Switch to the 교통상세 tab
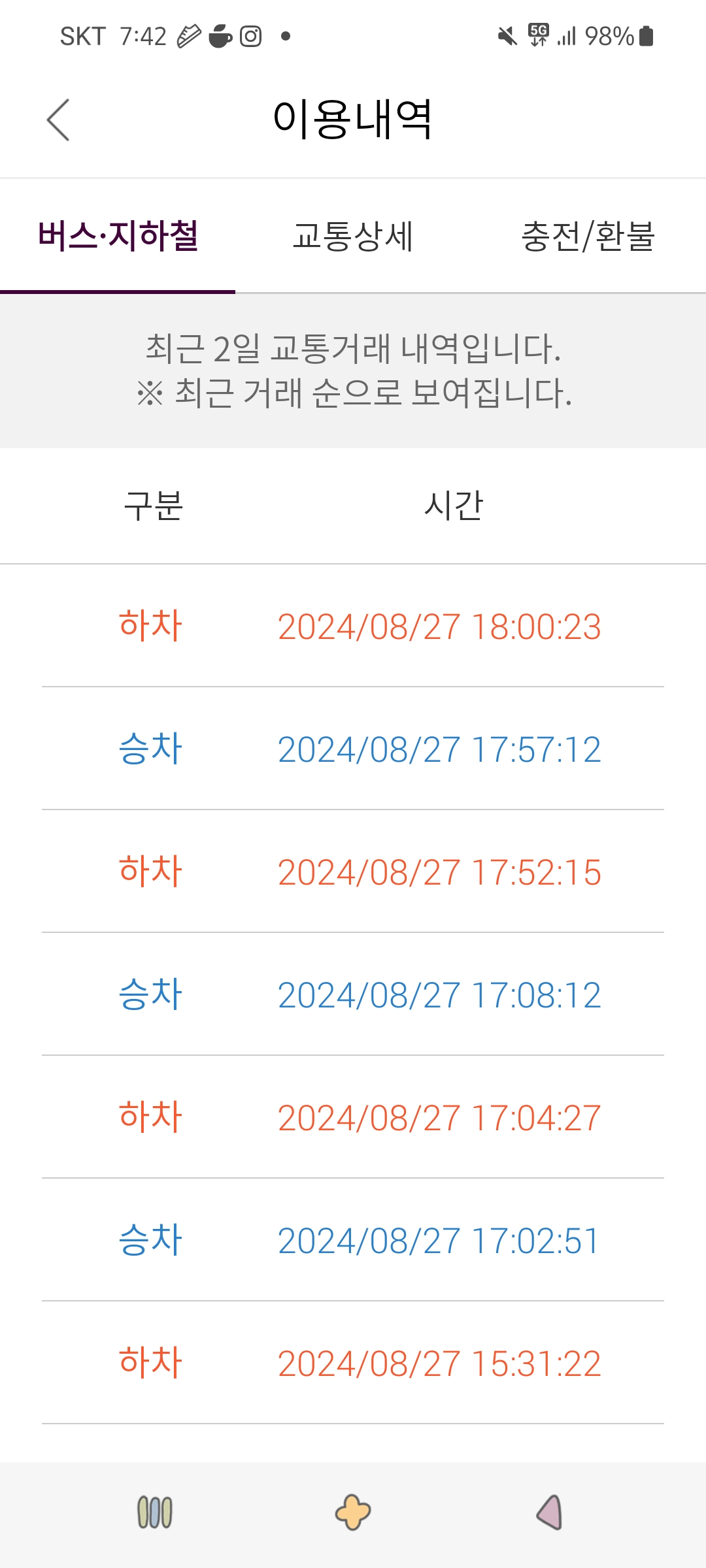Viewport: 706px width, 1568px height. tap(353, 237)
